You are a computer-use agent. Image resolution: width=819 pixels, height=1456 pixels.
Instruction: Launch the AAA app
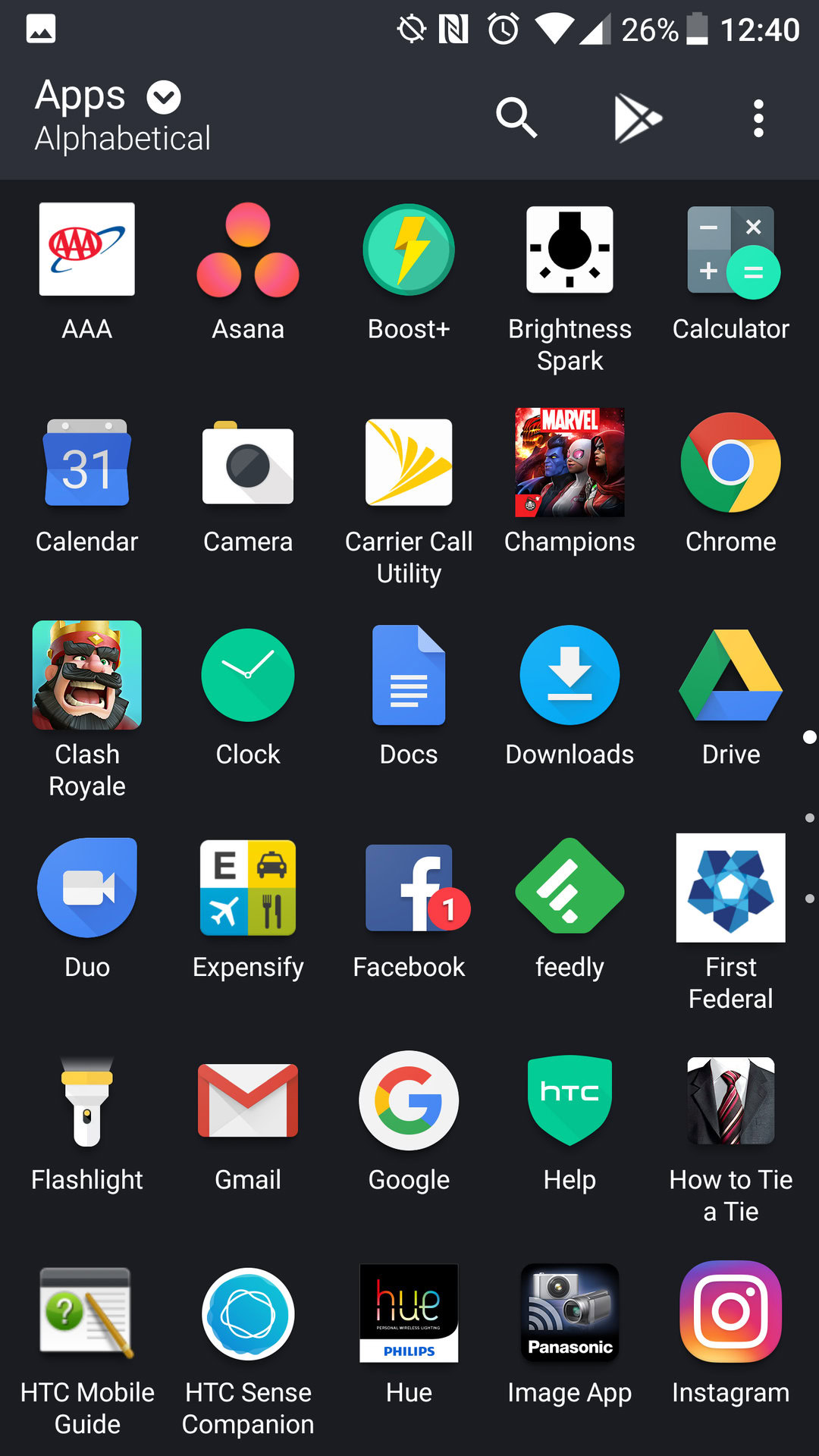87,249
